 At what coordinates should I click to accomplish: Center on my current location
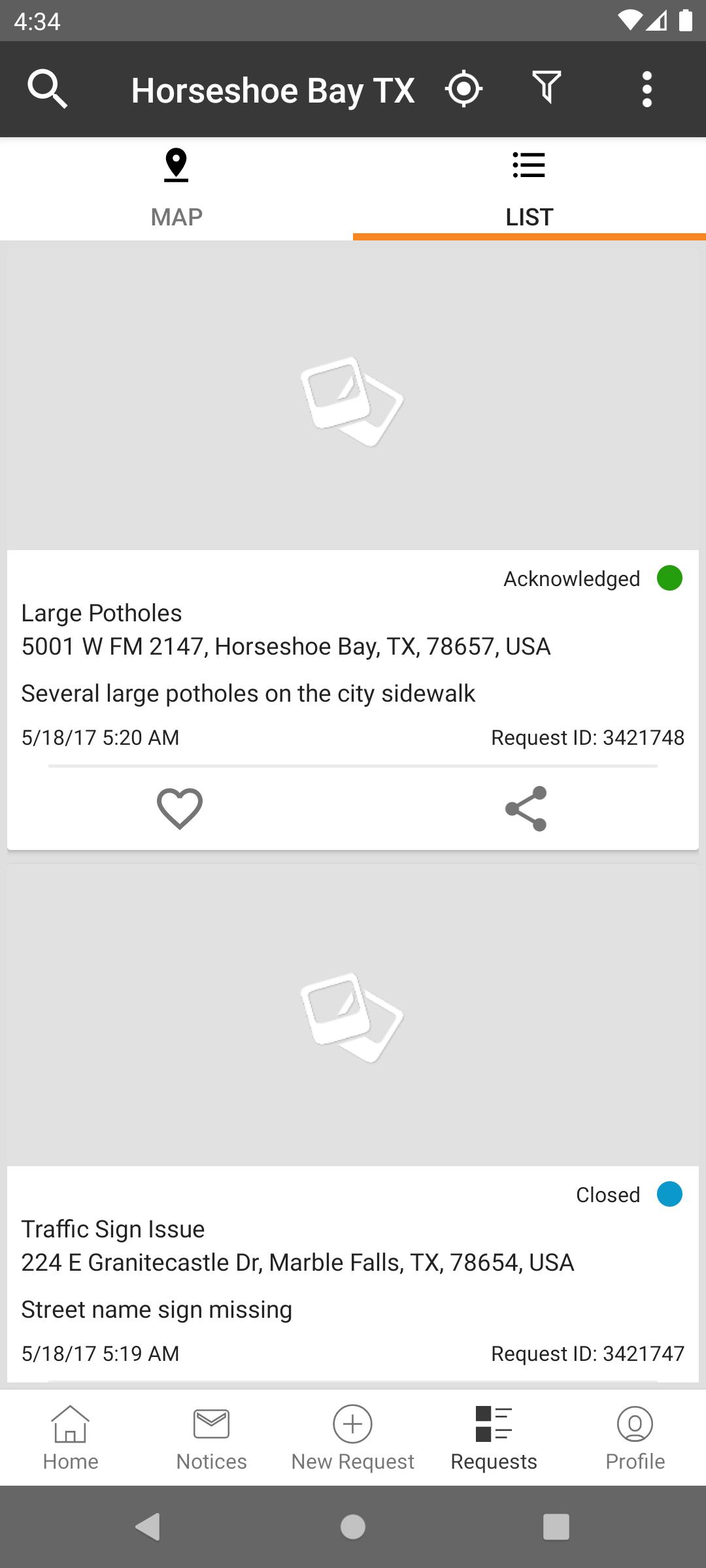tap(463, 89)
